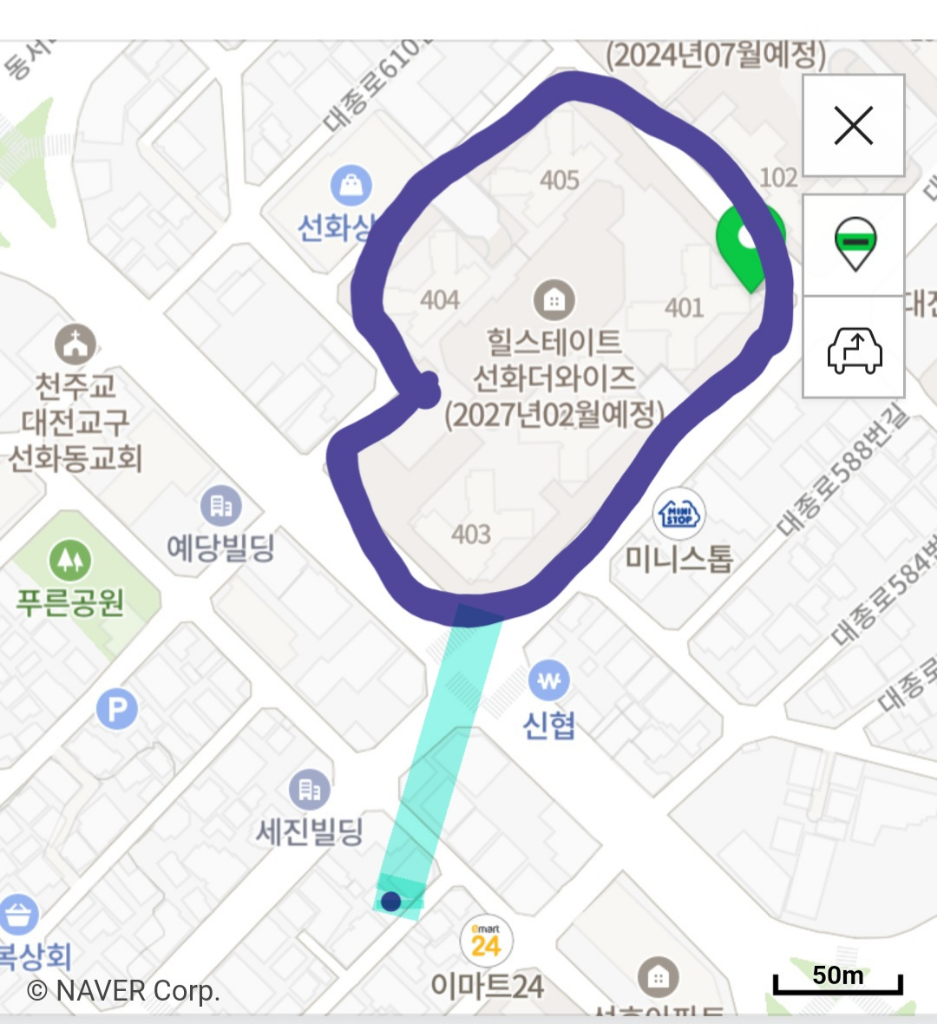Image resolution: width=937 pixels, height=1024 pixels.
Task: Close the map view with the X button
Action: 853,126
